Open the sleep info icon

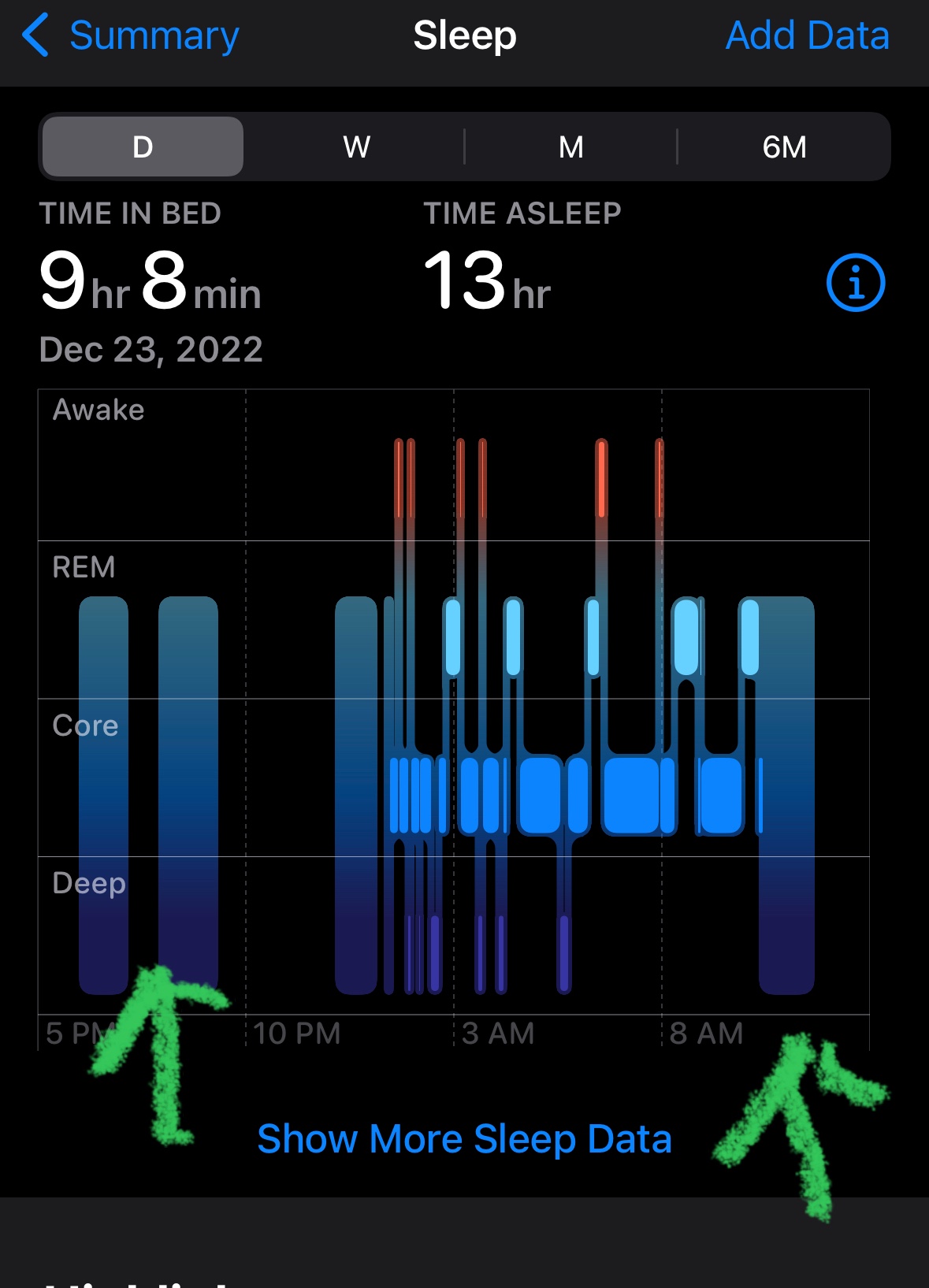(856, 282)
